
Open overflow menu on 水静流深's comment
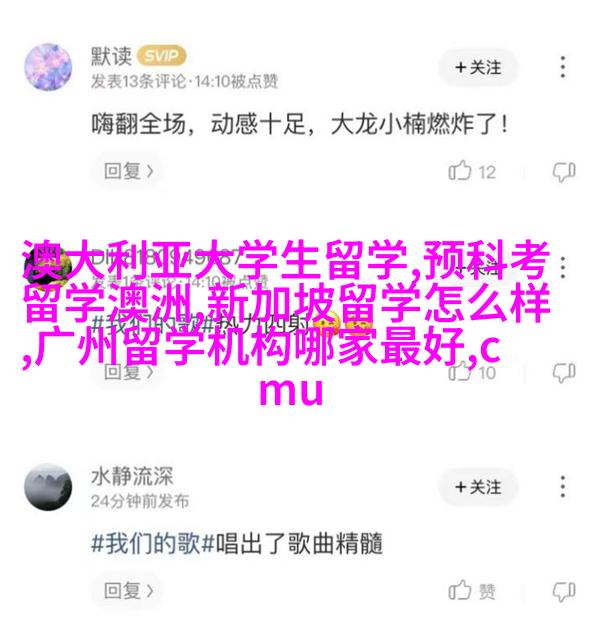565,487
